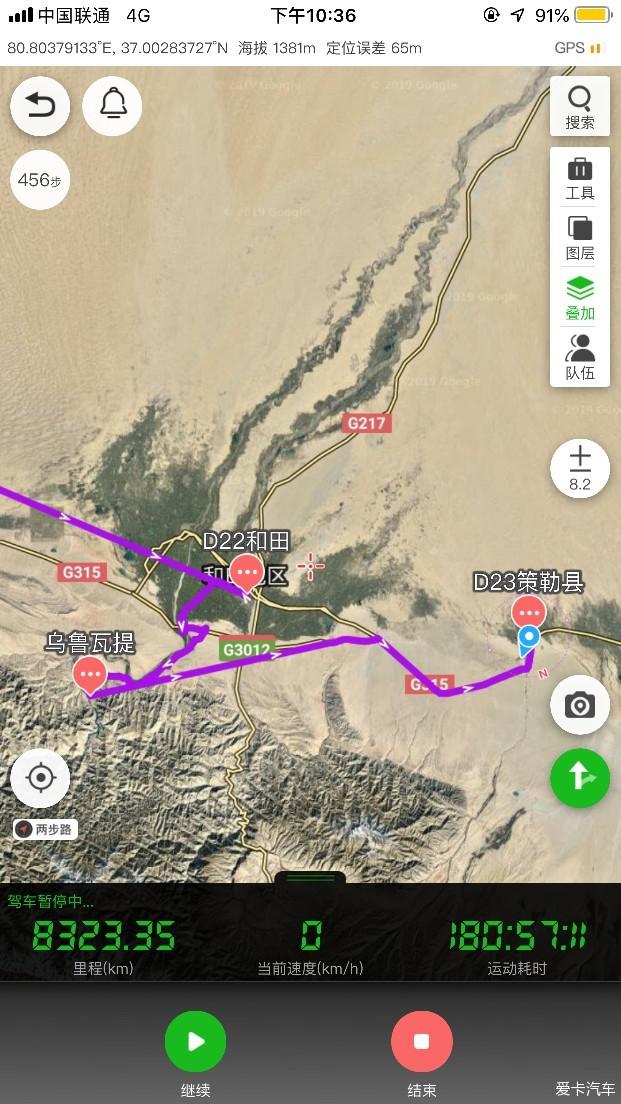Take a photo with the camera button

(x=580, y=706)
